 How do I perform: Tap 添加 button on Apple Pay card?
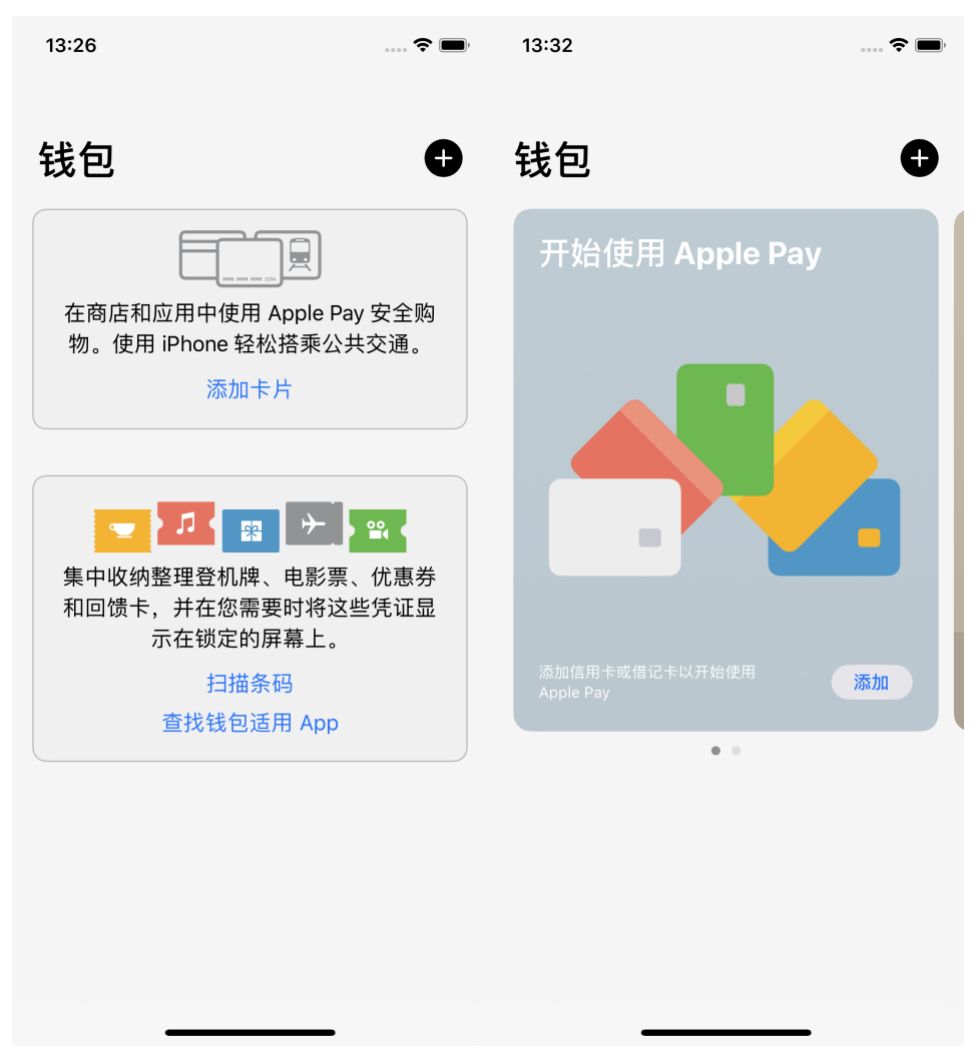tap(871, 682)
